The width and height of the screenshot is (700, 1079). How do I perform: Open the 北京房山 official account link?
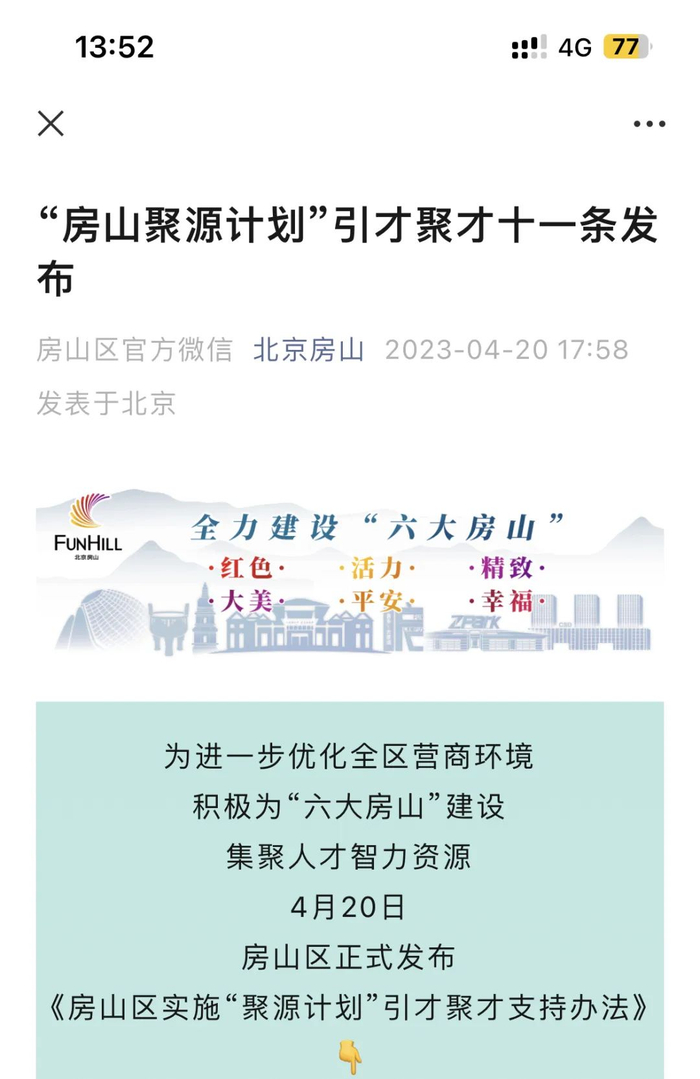pyautogui.click(x=308, y=350)
